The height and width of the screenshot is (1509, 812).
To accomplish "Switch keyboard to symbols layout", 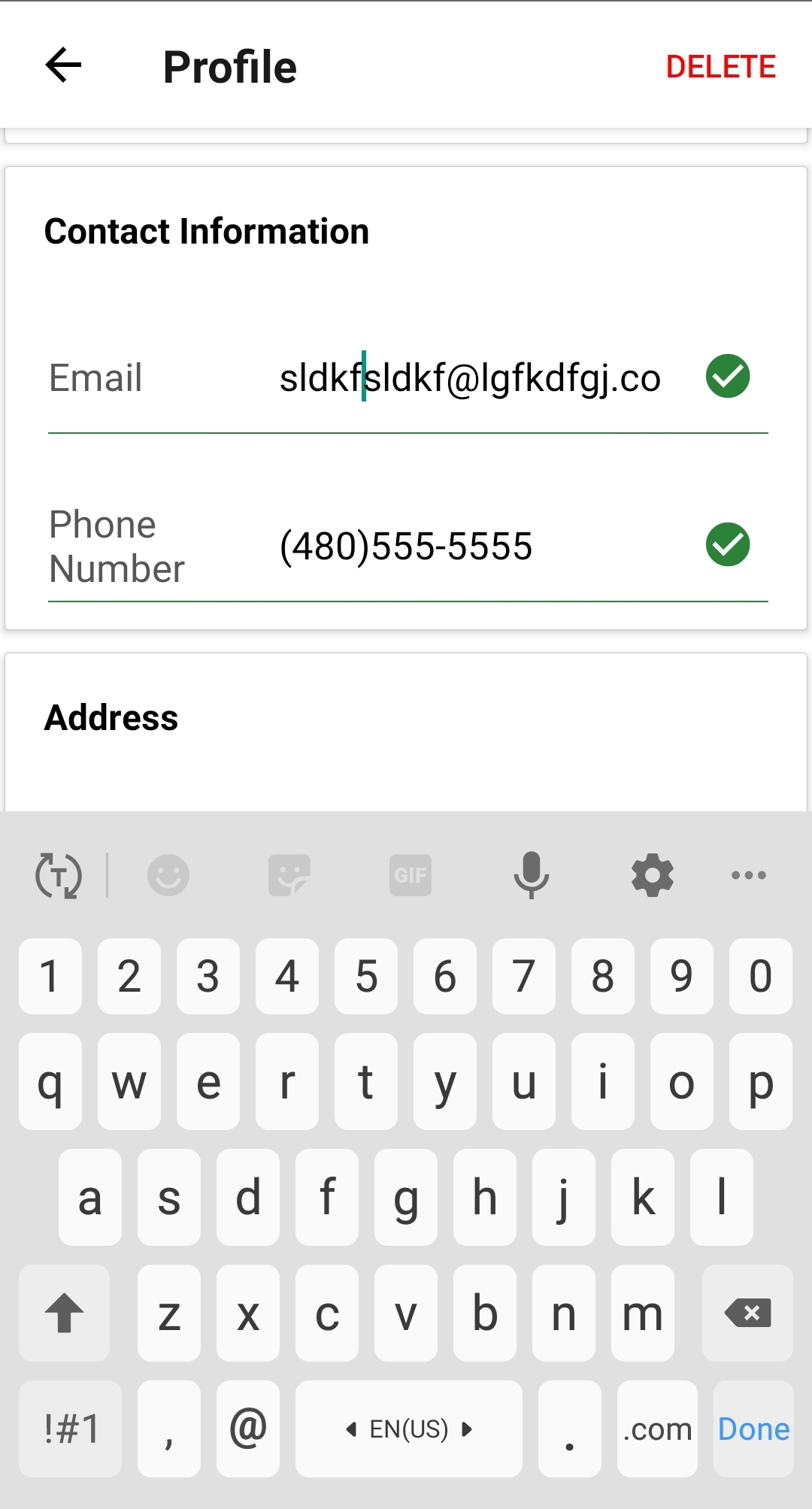I will 71,1429.
